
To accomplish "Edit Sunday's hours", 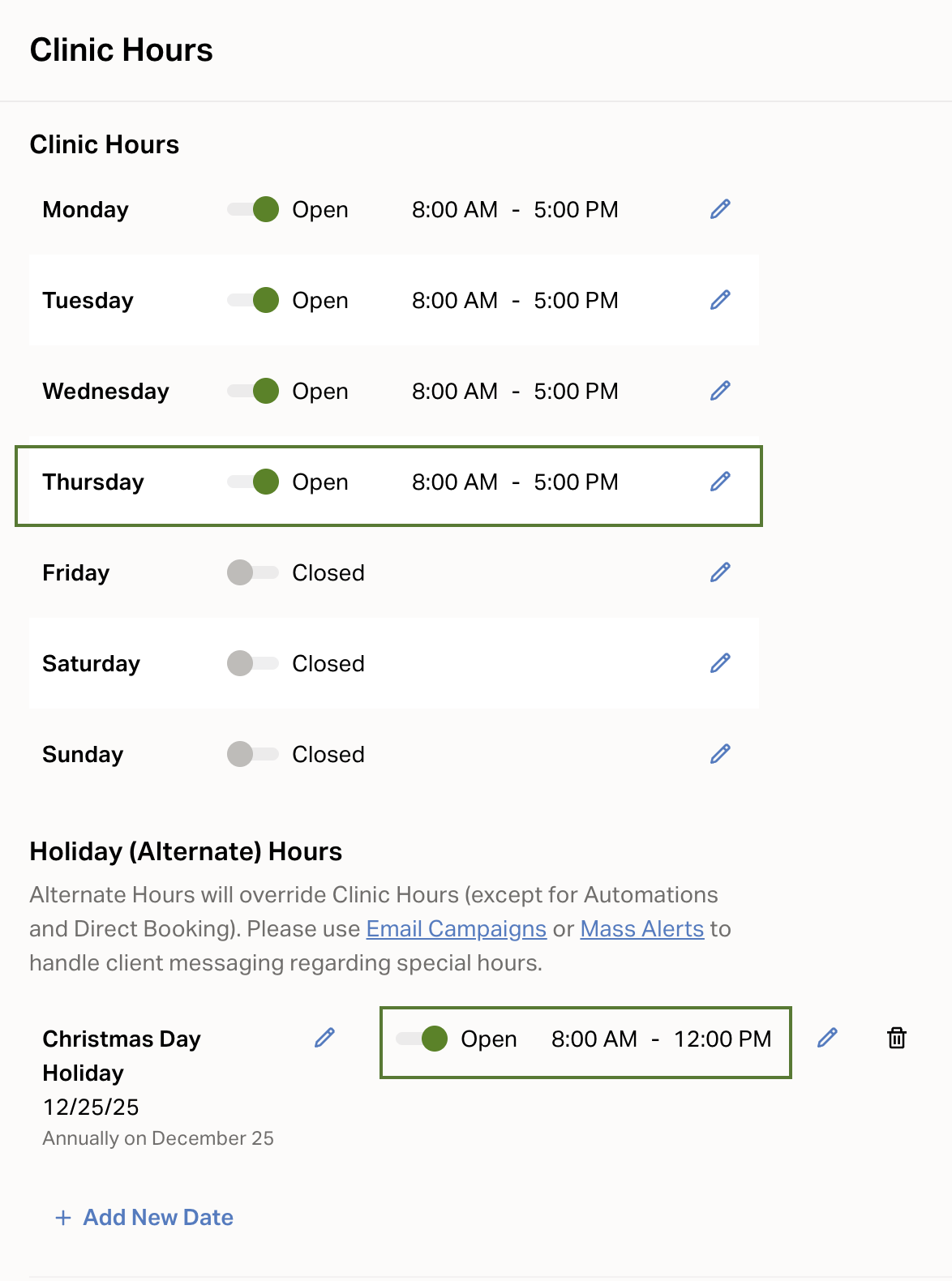I will tap(720, 754).
